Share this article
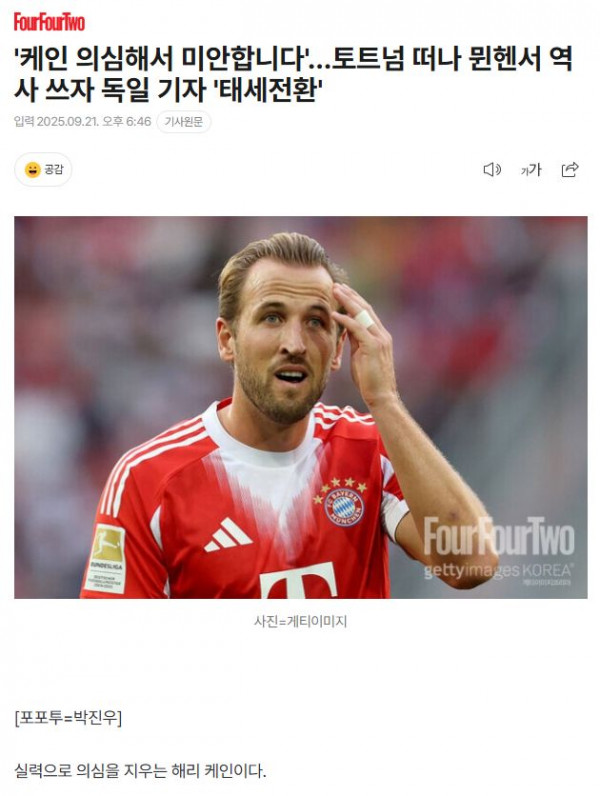The image size is (600, 796). pos(570,170)
